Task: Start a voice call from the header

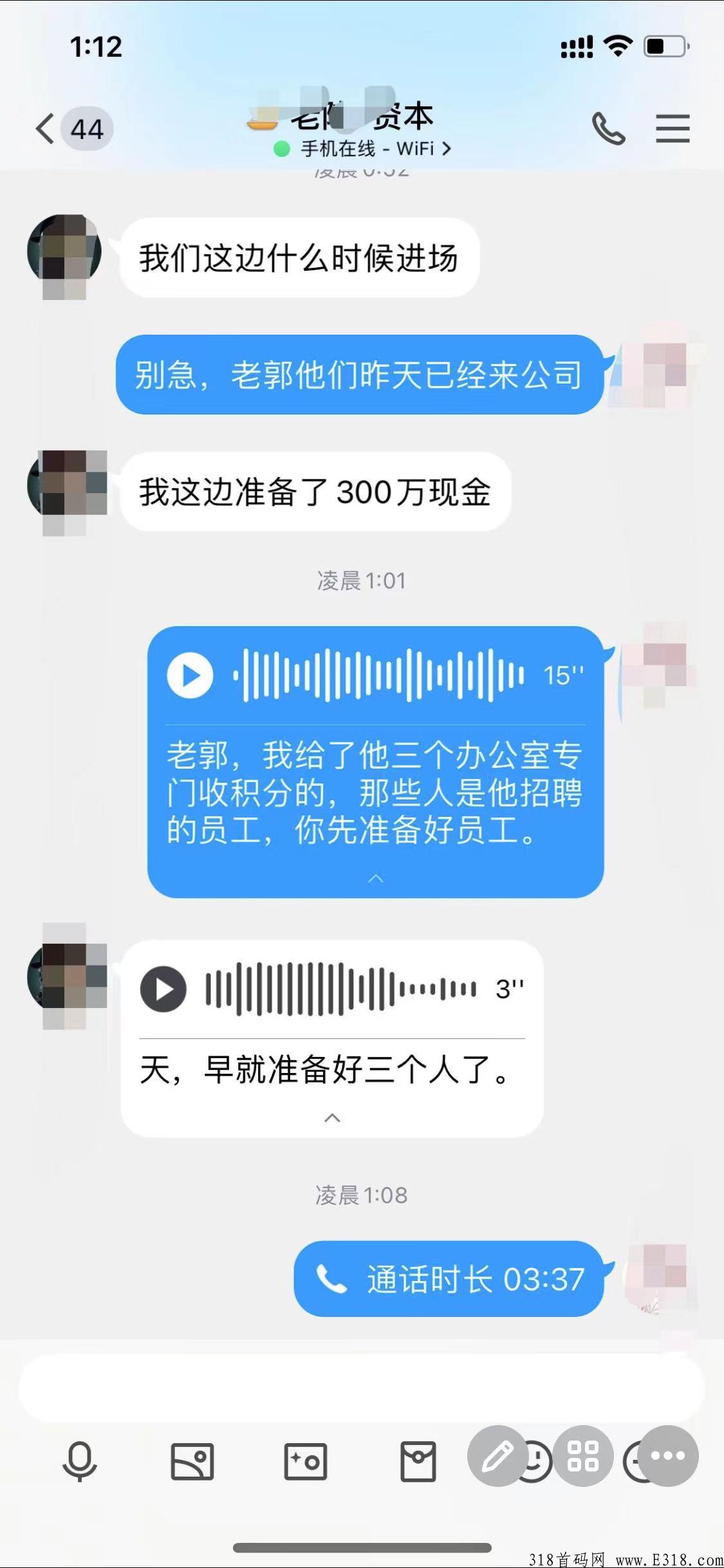Action: (x=608, y=128)
